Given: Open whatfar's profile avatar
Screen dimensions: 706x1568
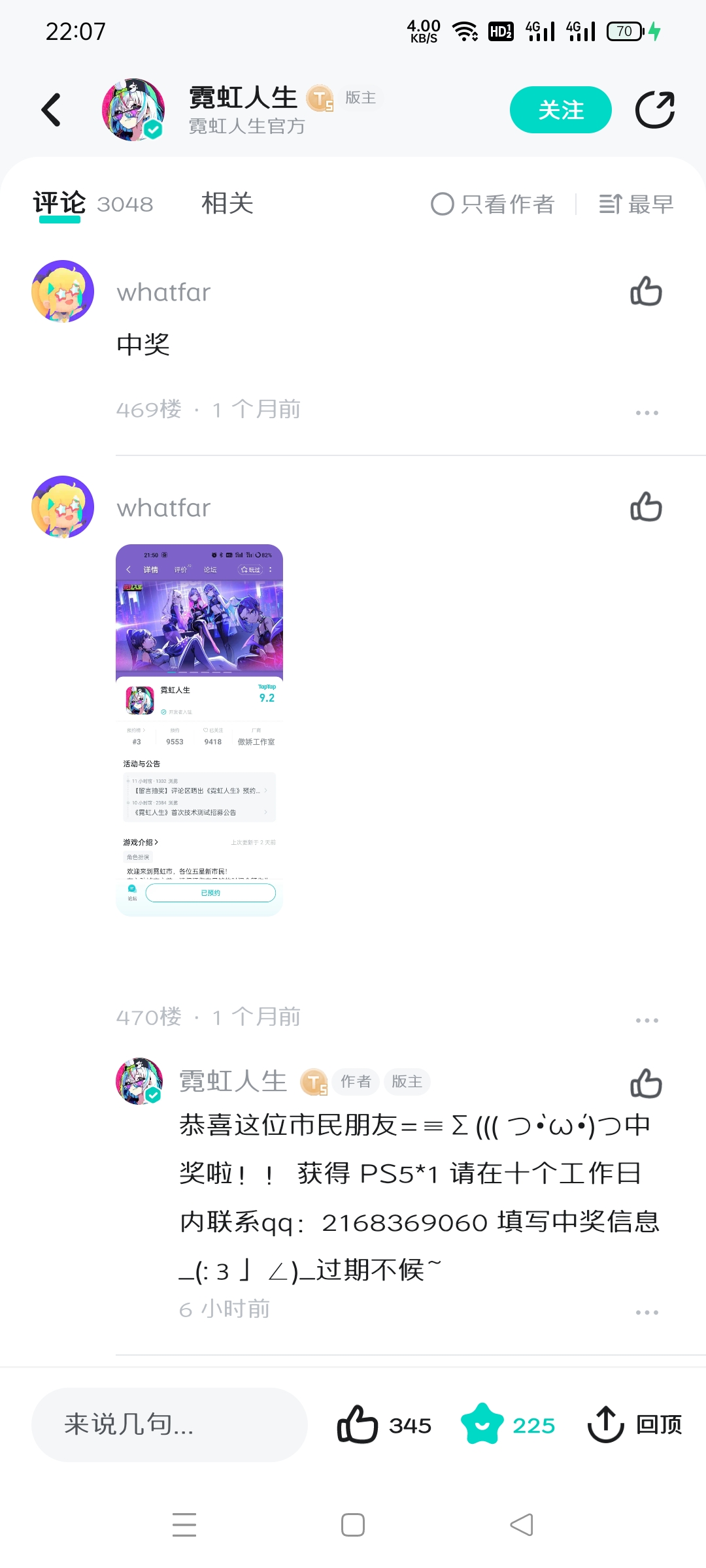Looking at the screenshot, I should pos(62,292).
